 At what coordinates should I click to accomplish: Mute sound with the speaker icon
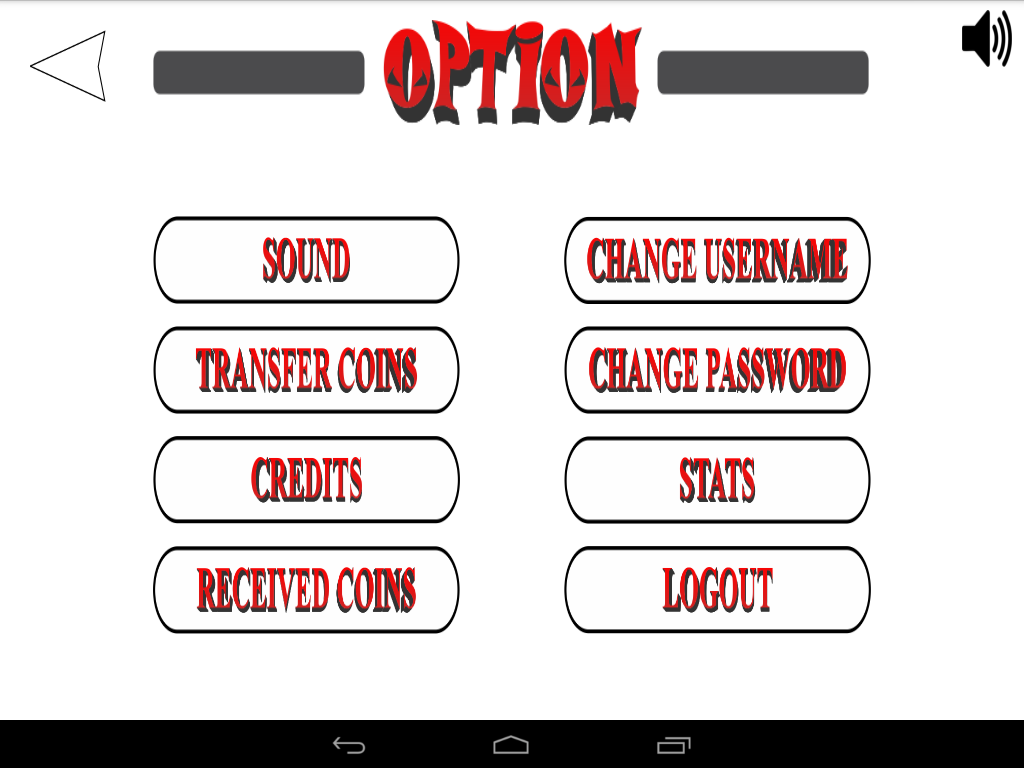[x=986, y=39]
